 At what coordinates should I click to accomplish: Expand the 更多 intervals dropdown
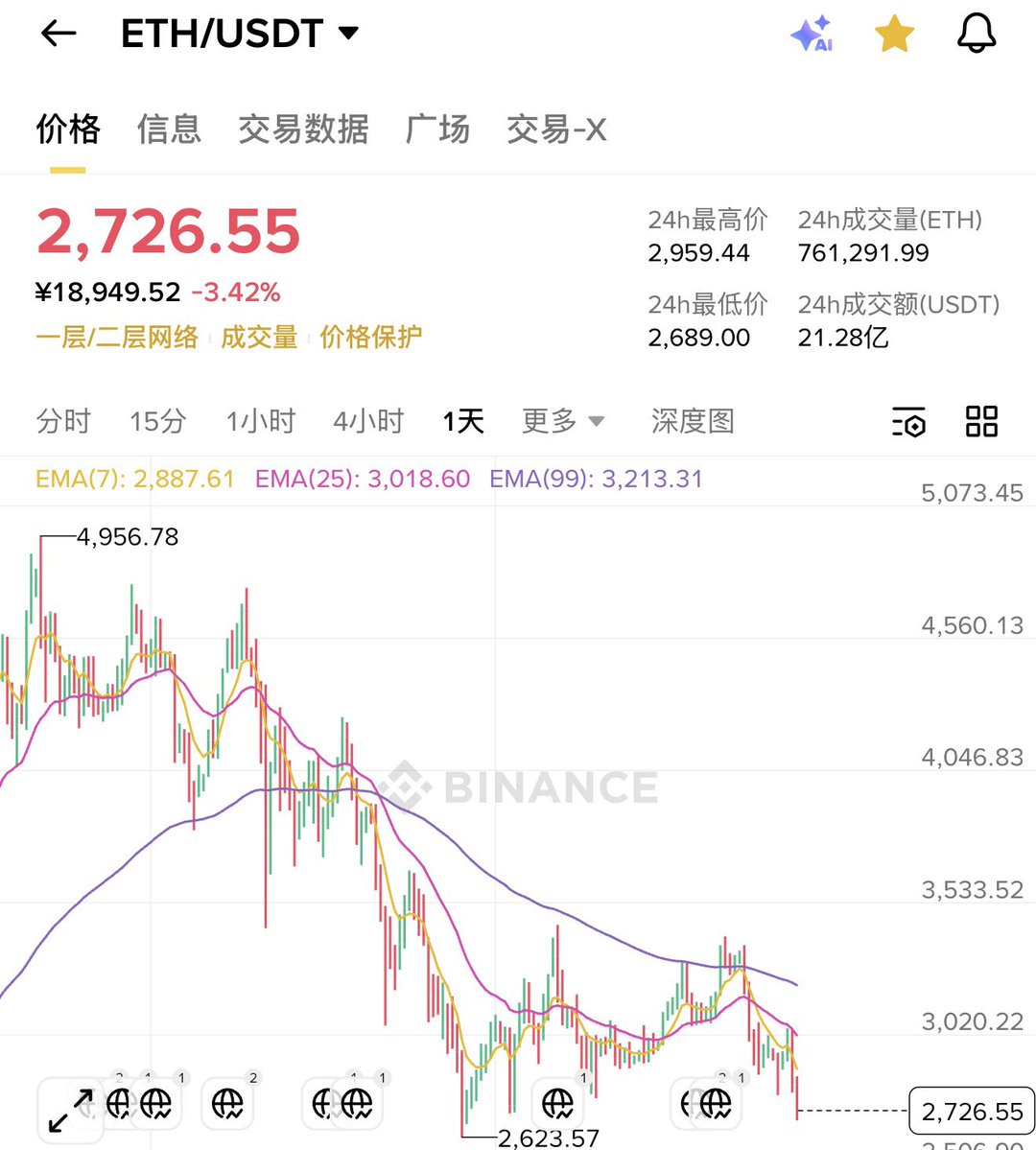click(x=563, y=421)
